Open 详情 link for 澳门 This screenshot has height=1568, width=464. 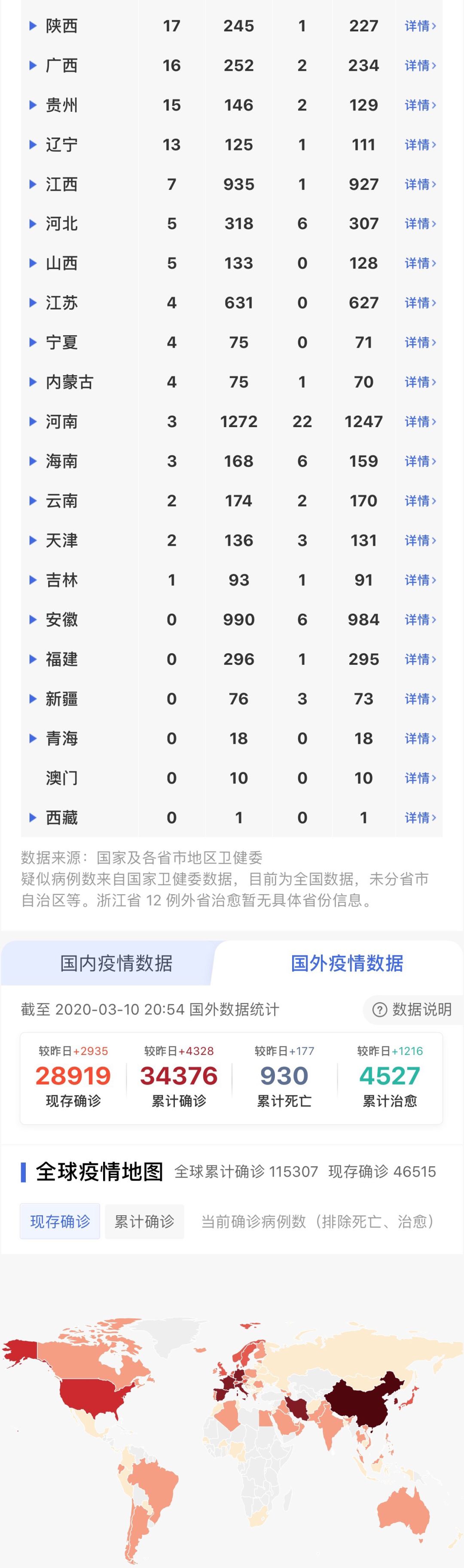click(420, 778)
